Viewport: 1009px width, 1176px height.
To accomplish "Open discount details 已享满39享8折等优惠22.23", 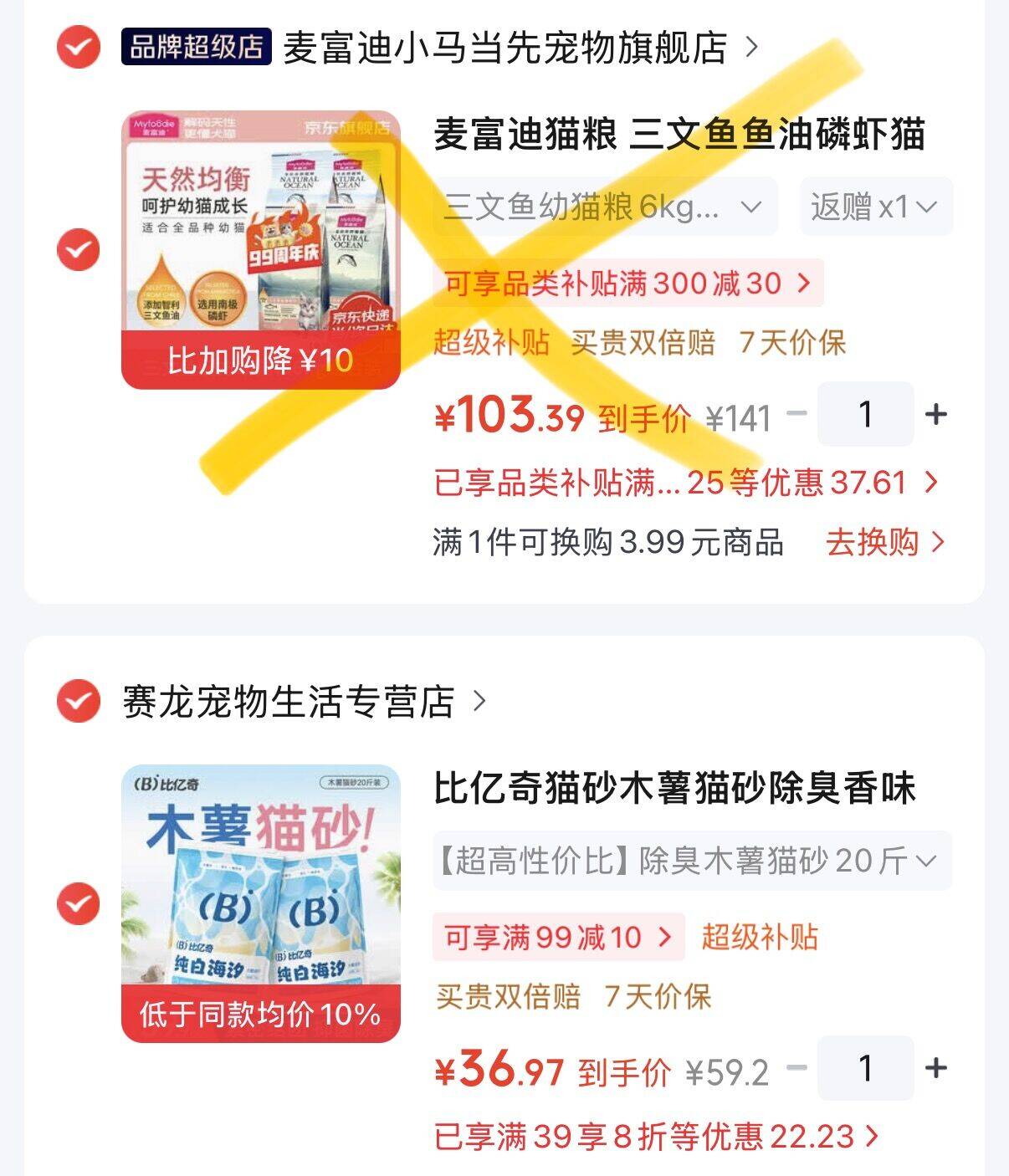I will click(657, 1137).
